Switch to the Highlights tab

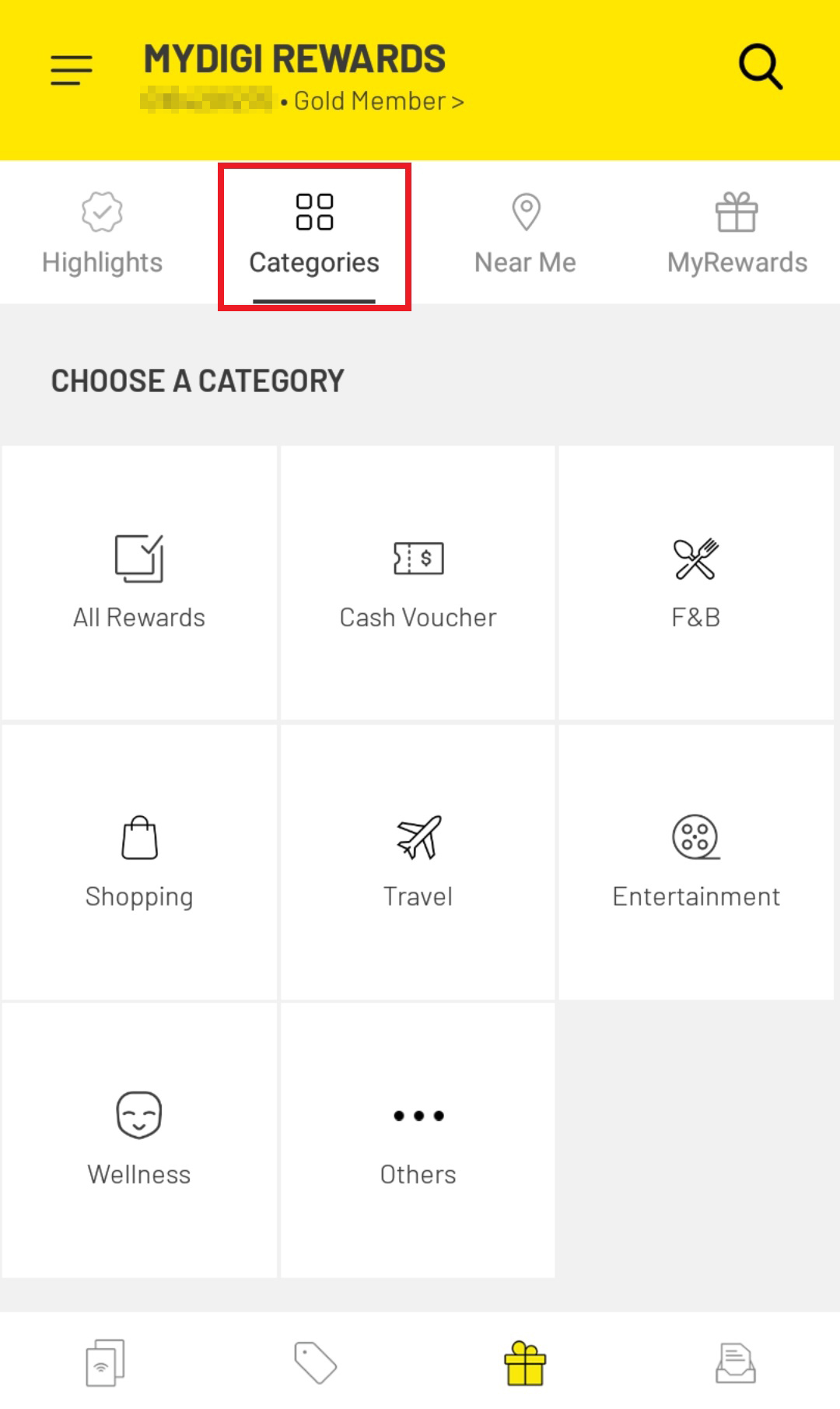pos(103,233)
